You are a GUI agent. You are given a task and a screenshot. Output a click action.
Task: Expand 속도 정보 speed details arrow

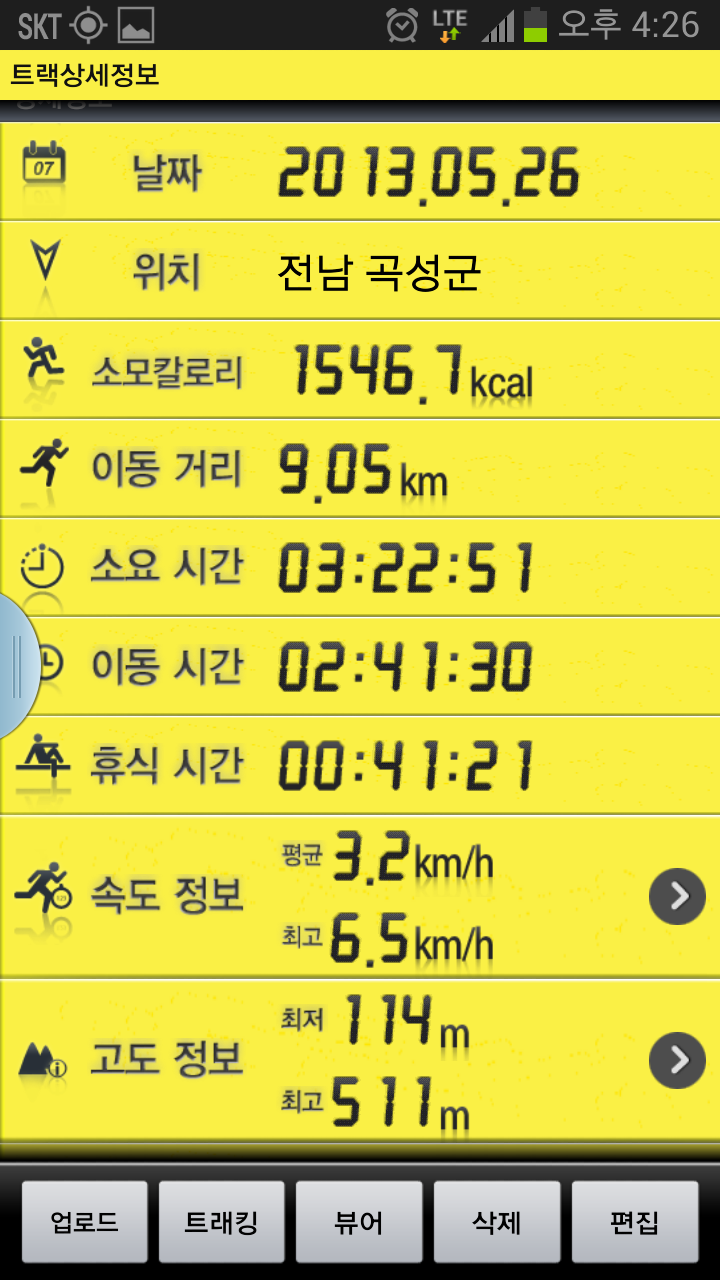677,896
